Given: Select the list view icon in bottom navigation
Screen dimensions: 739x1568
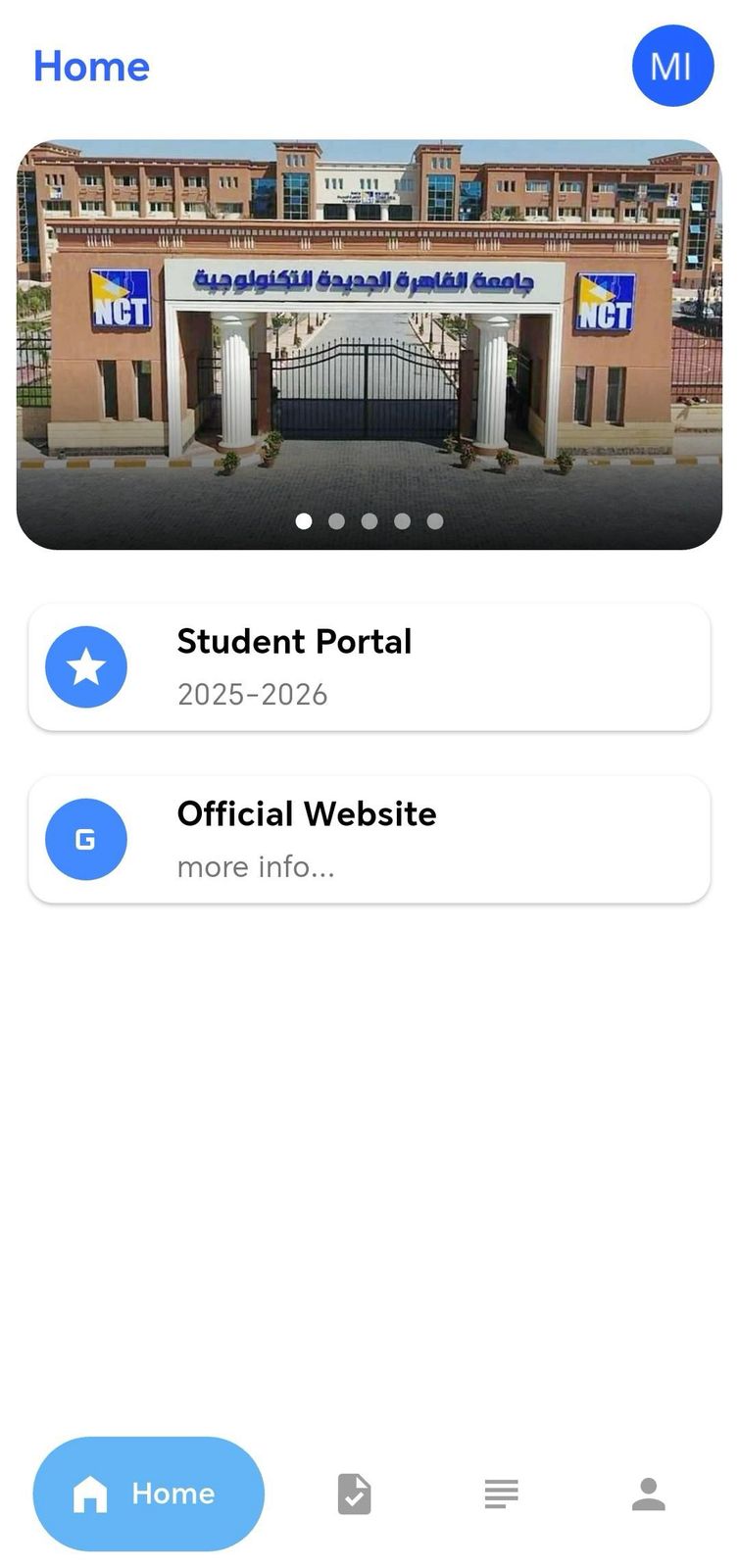Looking at the screenshot, I should pos(501,1493).
